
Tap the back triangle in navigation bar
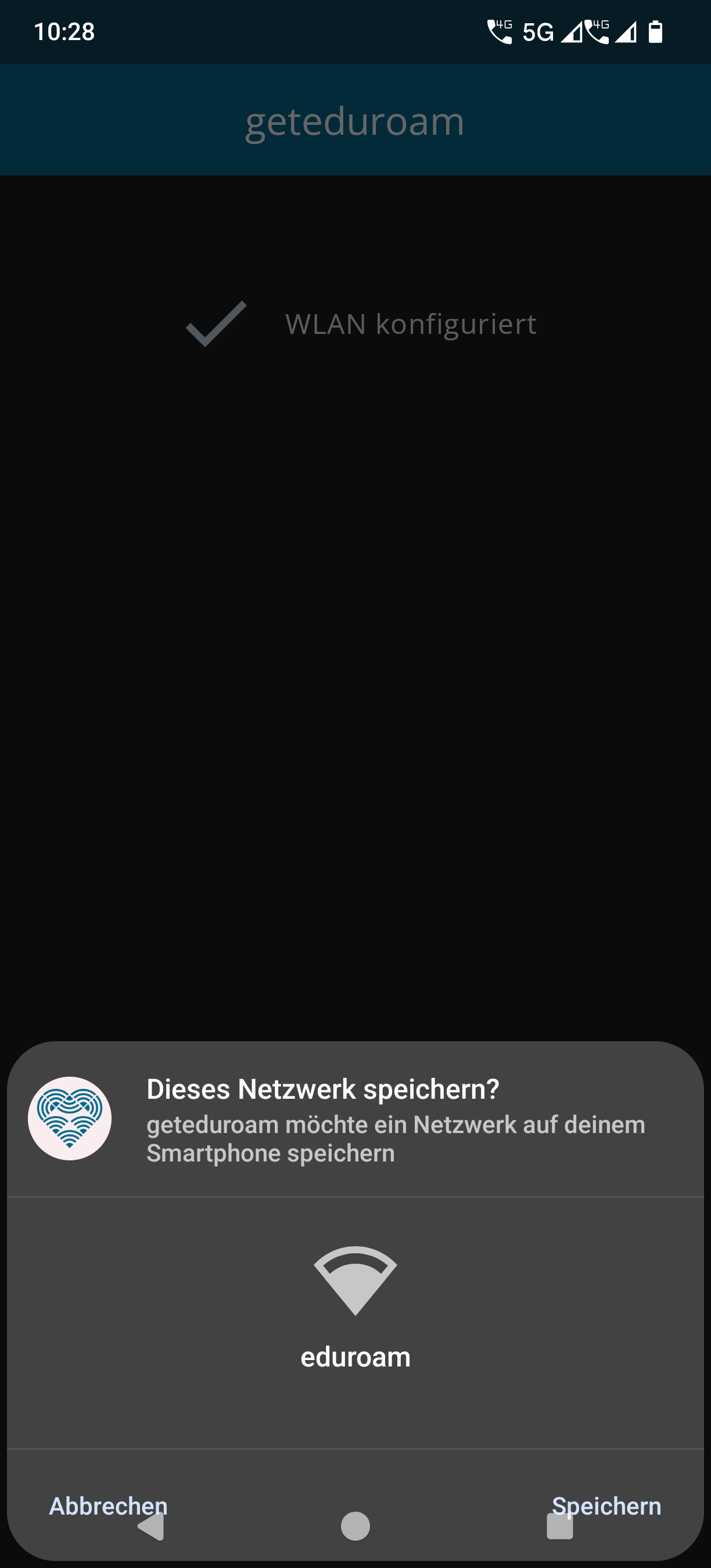click(x=150, y=1527)
